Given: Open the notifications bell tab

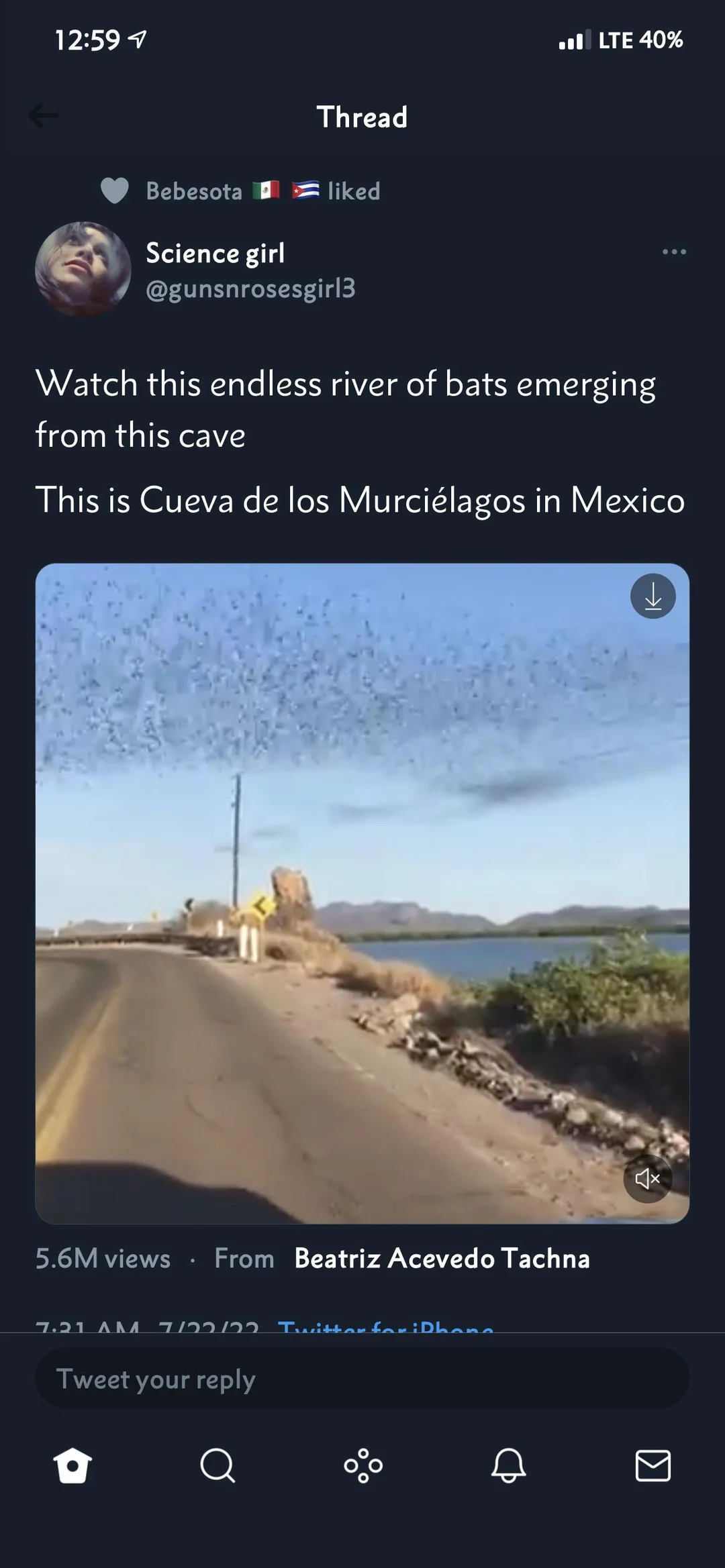Looking at the screenshot, I should pyautogui.click(x=508, y=1465).
